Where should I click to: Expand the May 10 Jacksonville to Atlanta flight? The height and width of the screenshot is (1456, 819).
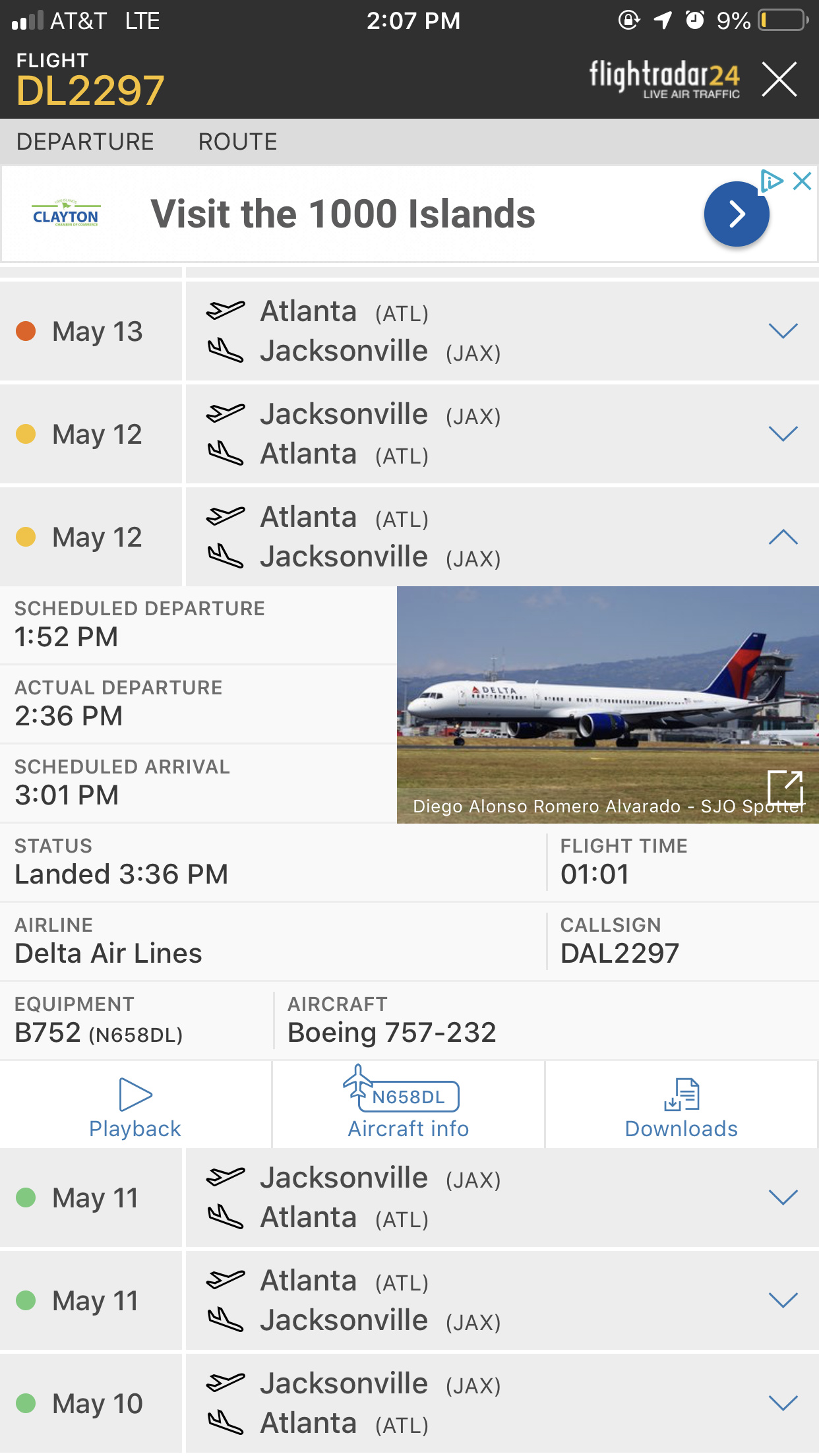point(783,1403)
